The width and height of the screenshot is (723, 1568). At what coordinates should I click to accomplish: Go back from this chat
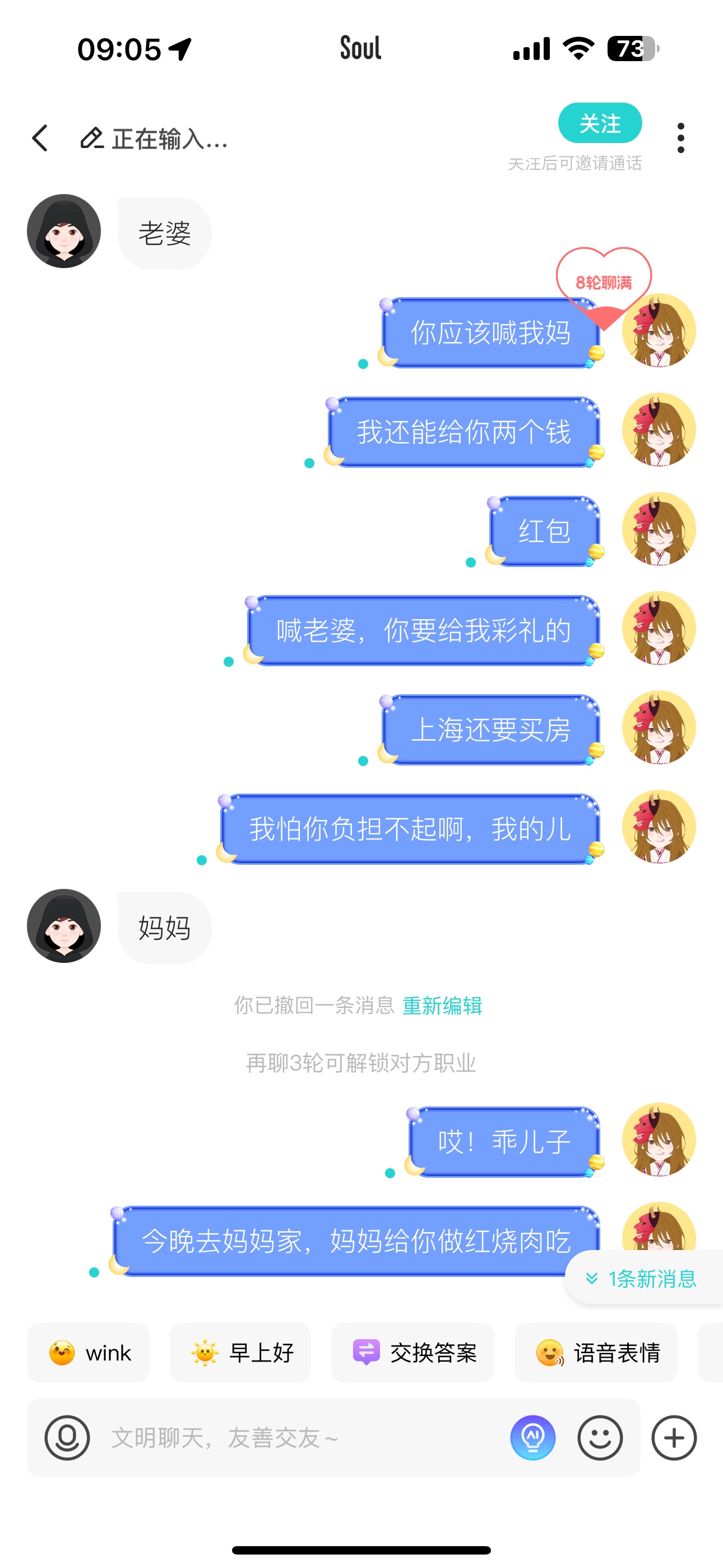[x=40, y=138]
